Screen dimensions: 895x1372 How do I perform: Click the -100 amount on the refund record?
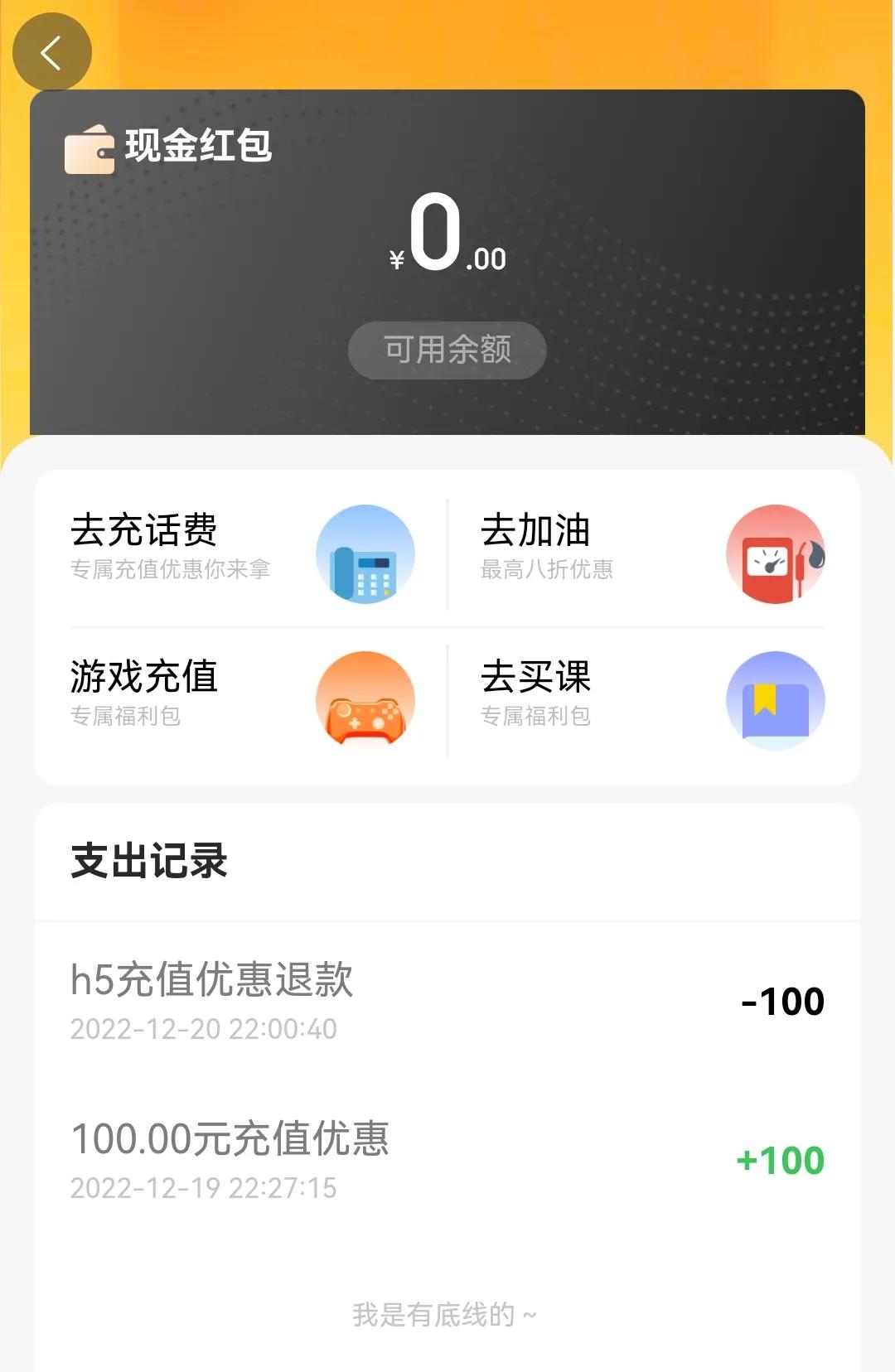click(782, 1001)
